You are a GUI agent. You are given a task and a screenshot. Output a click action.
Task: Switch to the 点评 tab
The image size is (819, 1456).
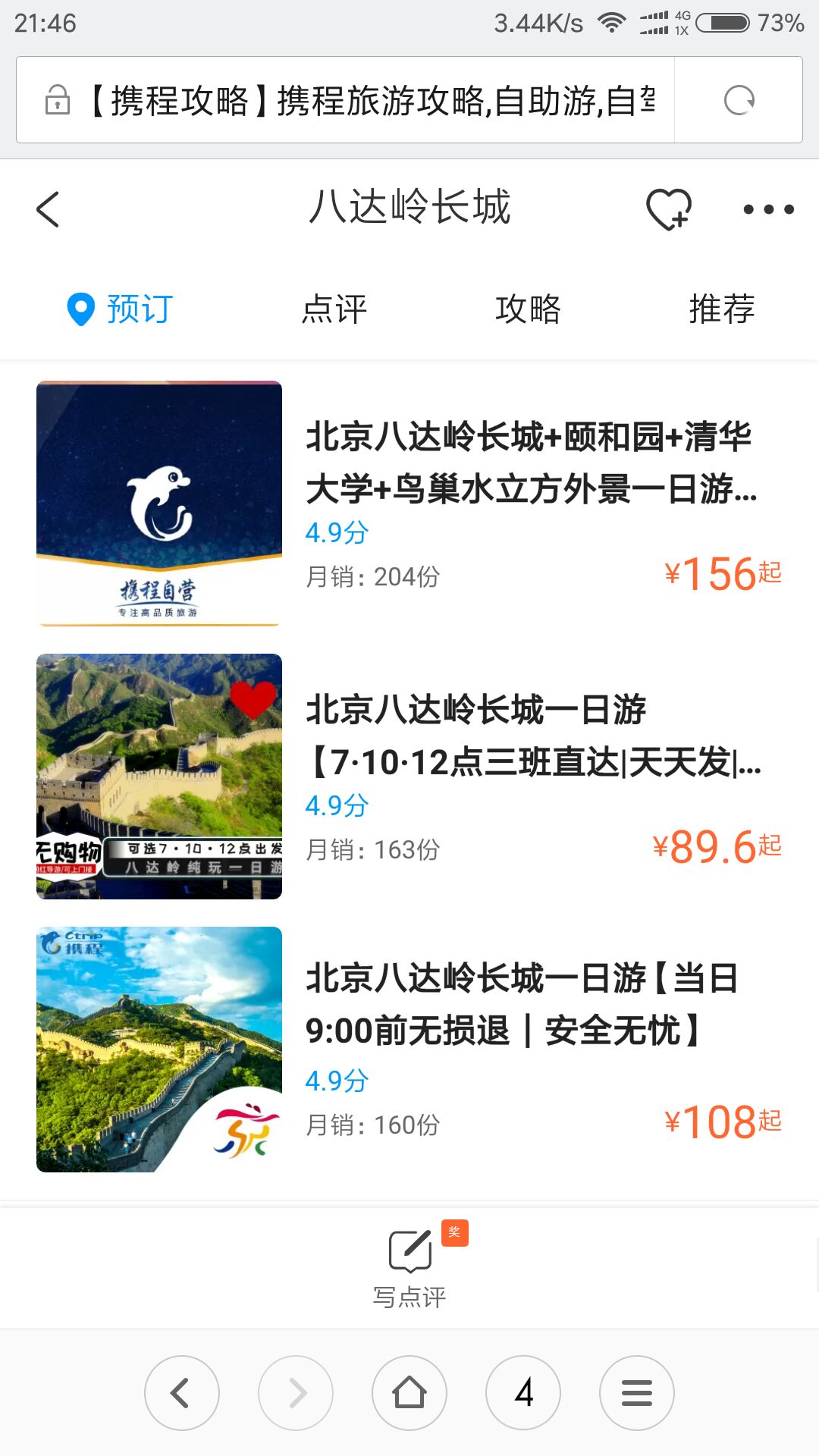pyautogui.click(x=334, y=309)
